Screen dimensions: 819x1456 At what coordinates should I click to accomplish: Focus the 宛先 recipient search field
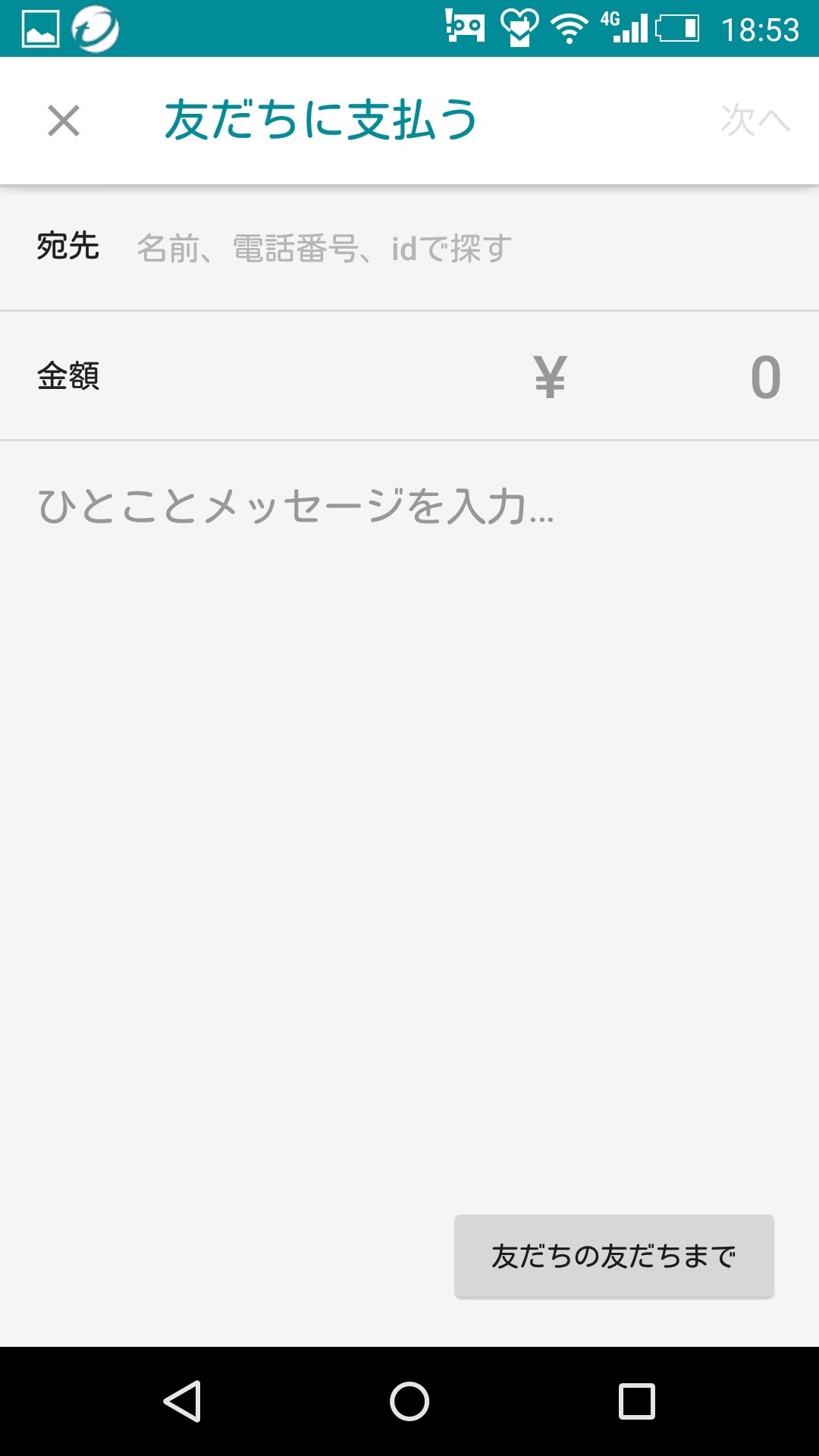pos(455,248)
